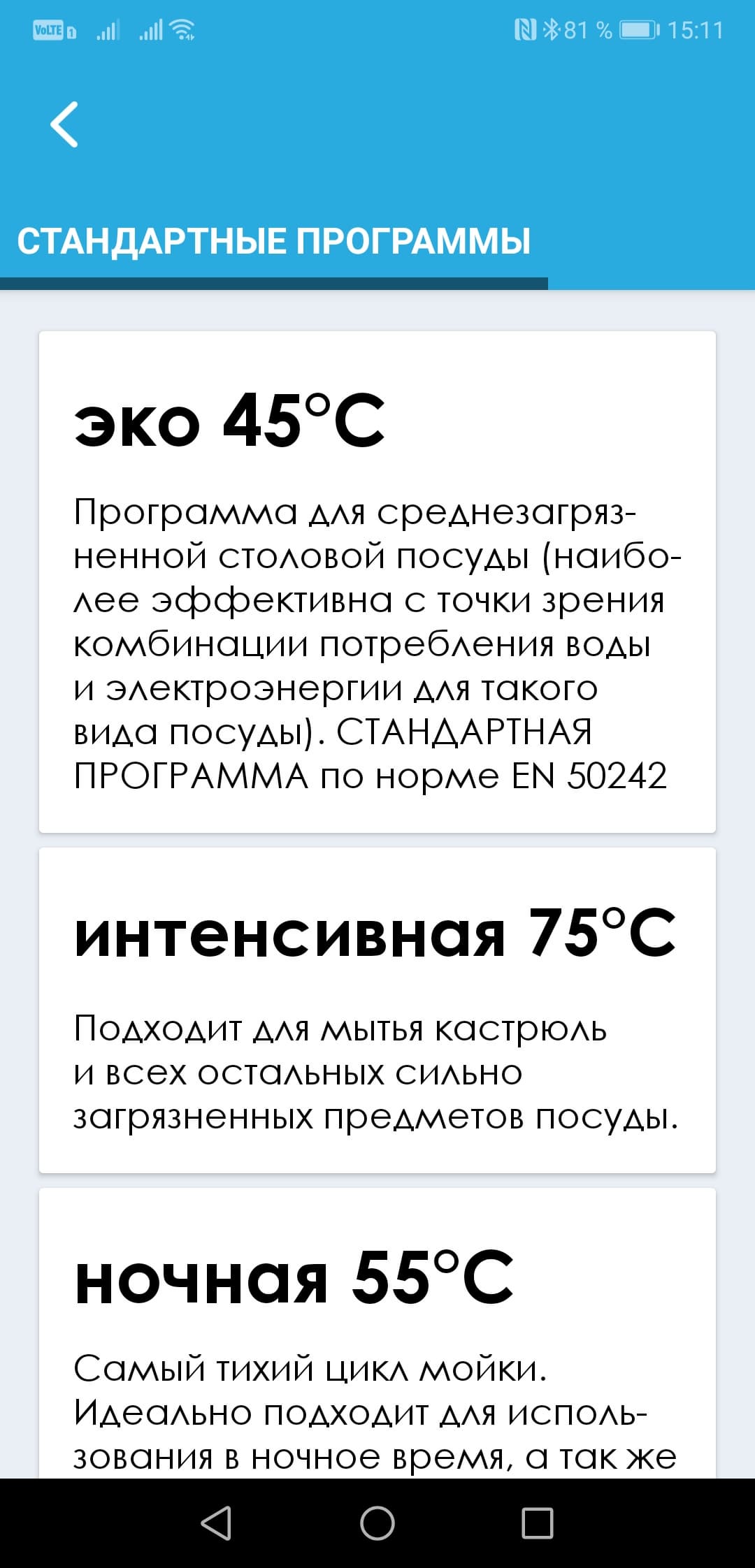
Task: Open the эко 45°C program card
Action: [377, 581]
